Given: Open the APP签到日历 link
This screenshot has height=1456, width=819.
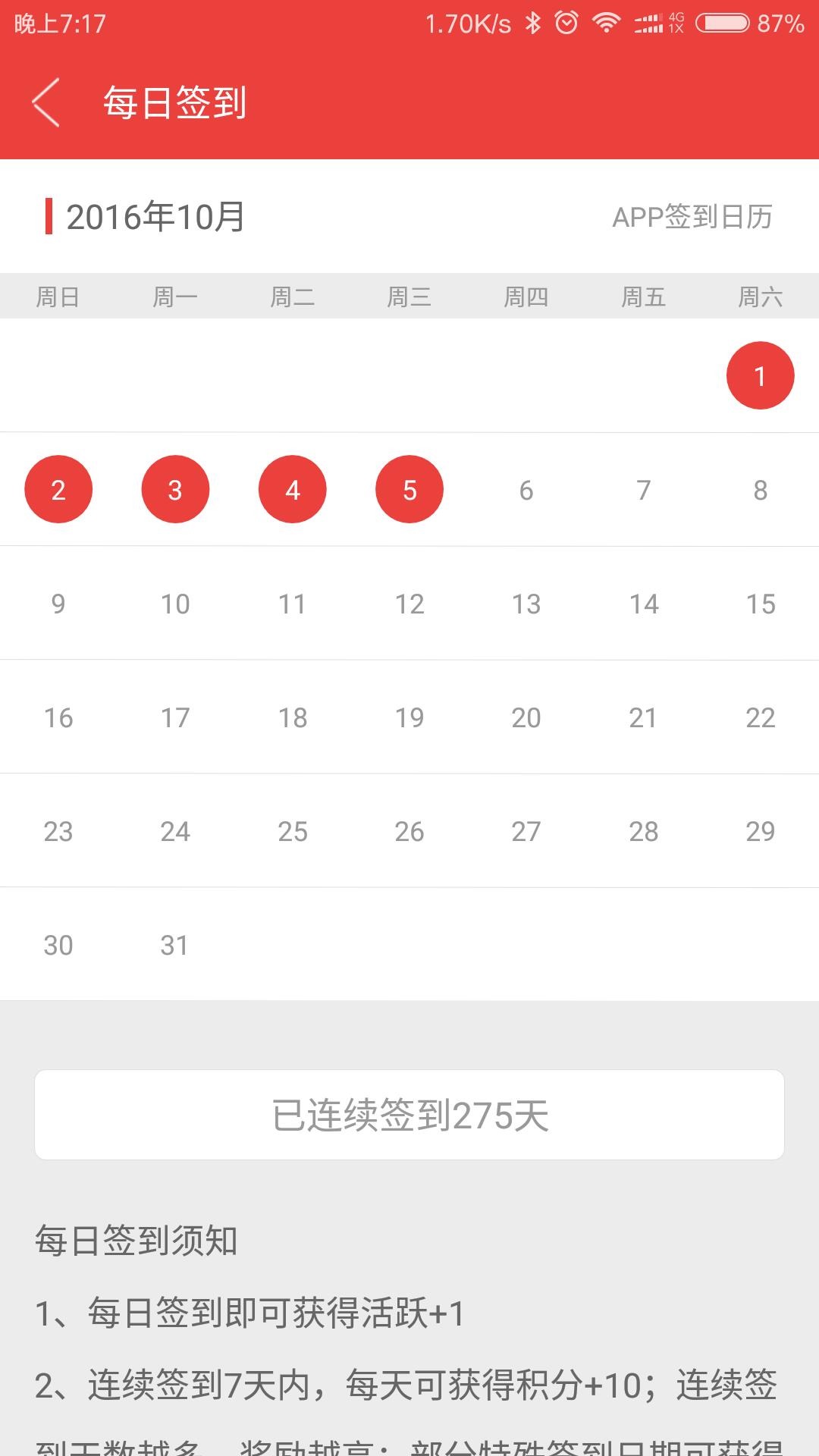Looking at the screenshot, I should click(692, 218).
